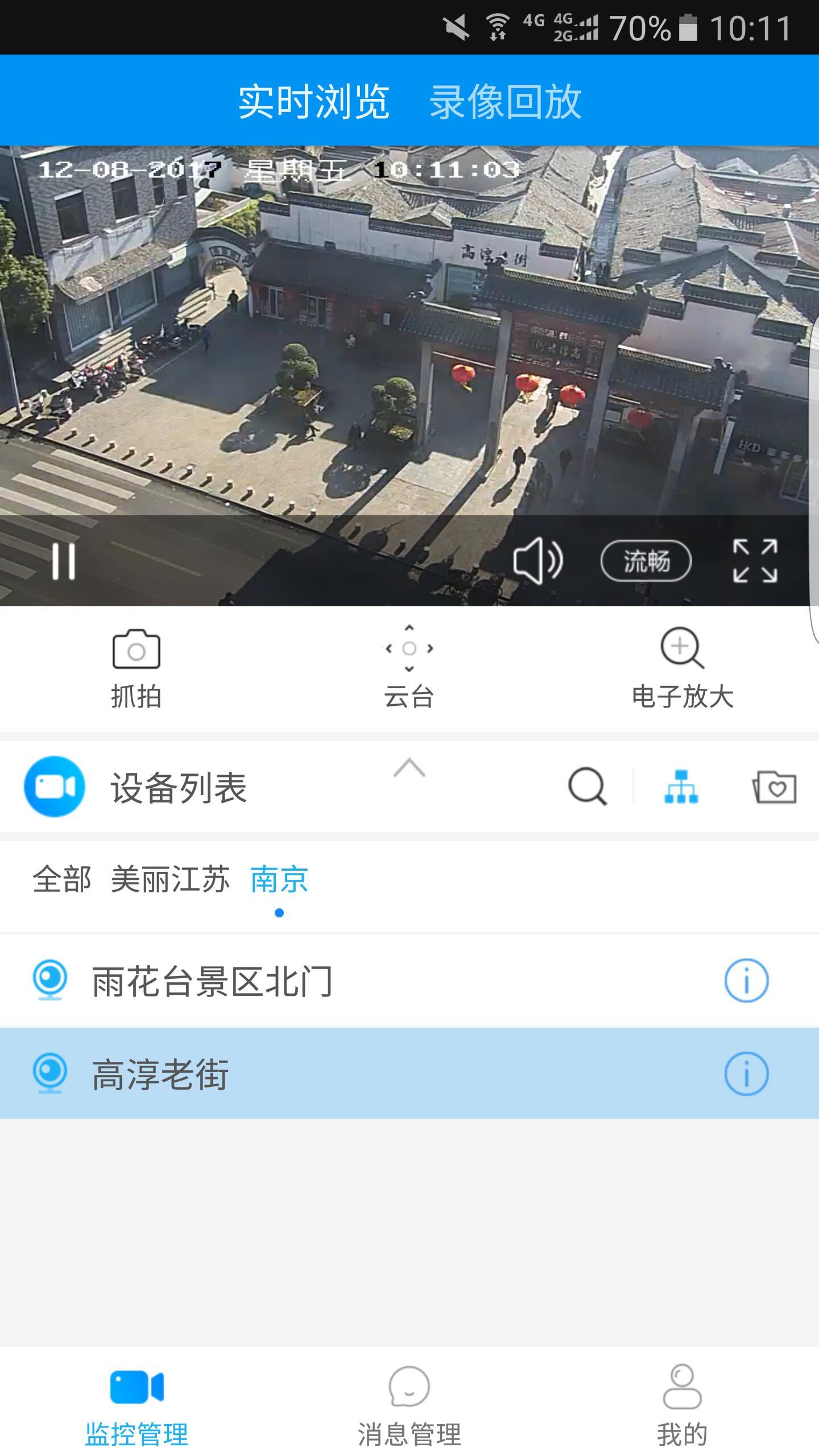Open the 雨花台景区北门 camera
The width and height of the screenshot is (819, 1456).
(x=212, y=981)
